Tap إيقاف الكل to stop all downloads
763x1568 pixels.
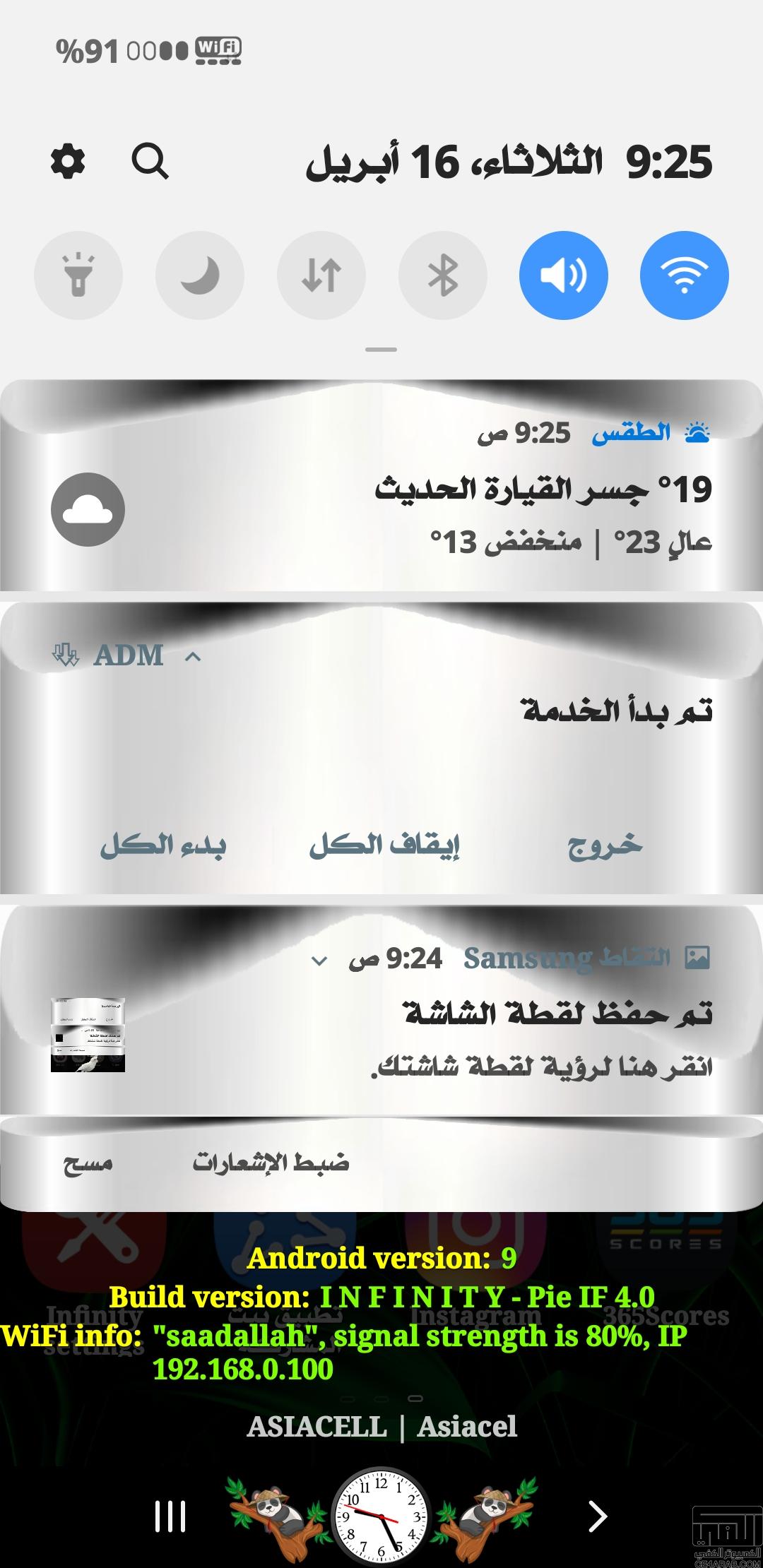click(x=384, y=845)
